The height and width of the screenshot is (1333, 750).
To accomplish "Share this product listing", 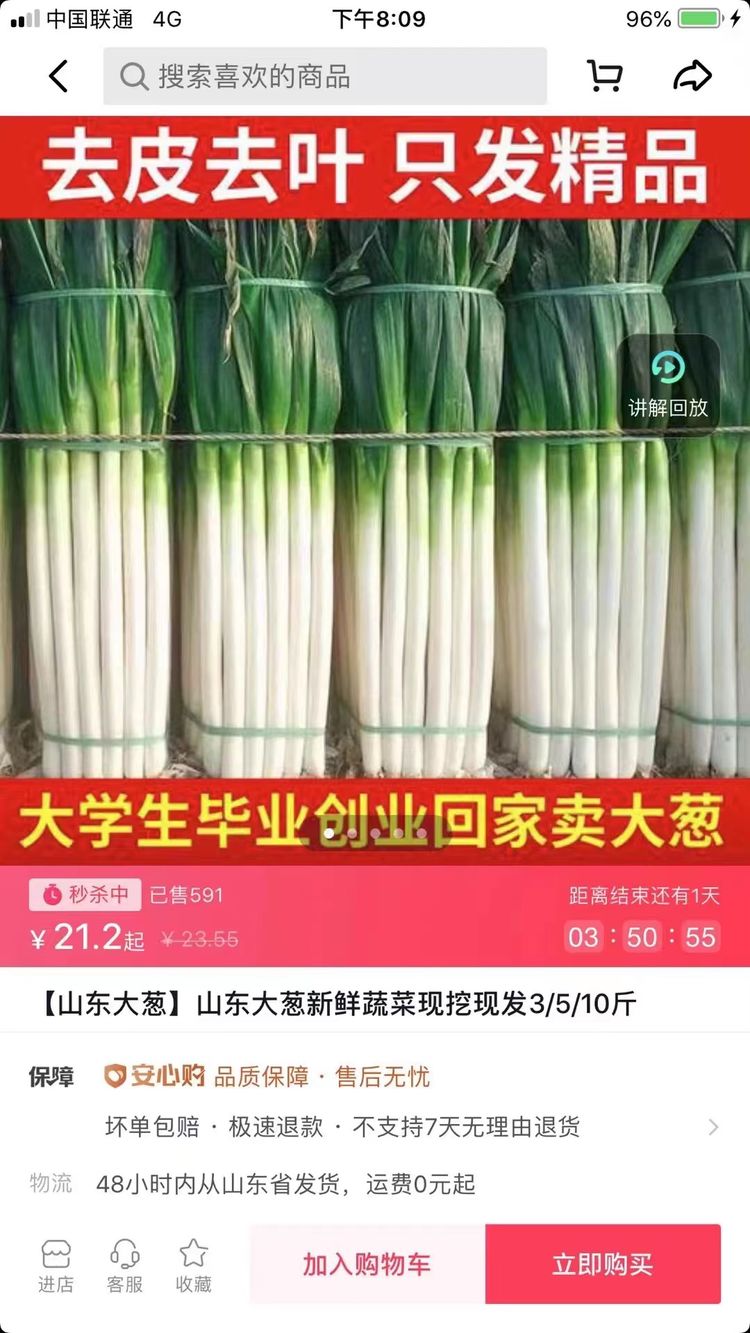I will click(x=692, y=76).
